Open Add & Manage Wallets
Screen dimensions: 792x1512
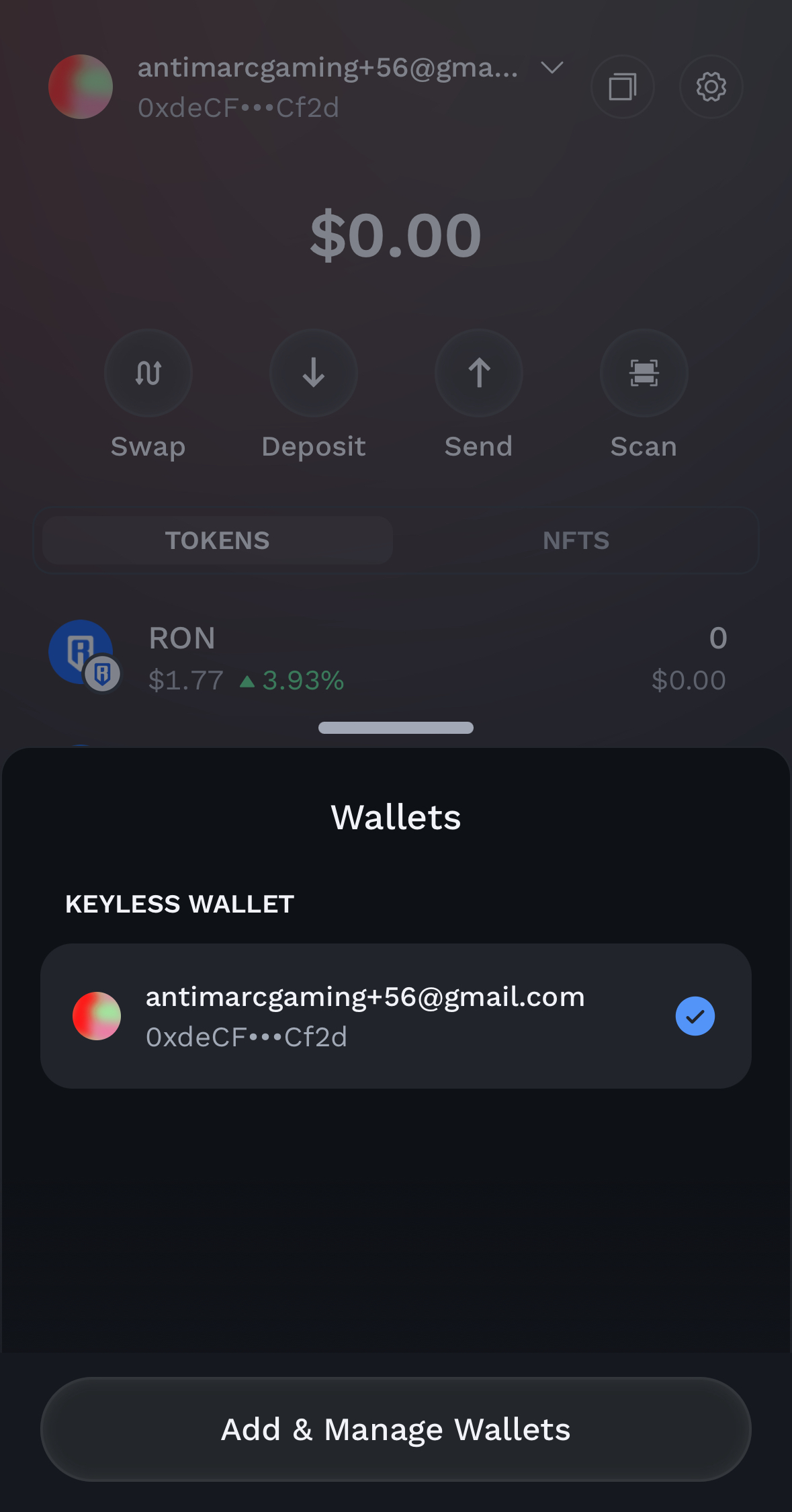tap(396, 1429)
